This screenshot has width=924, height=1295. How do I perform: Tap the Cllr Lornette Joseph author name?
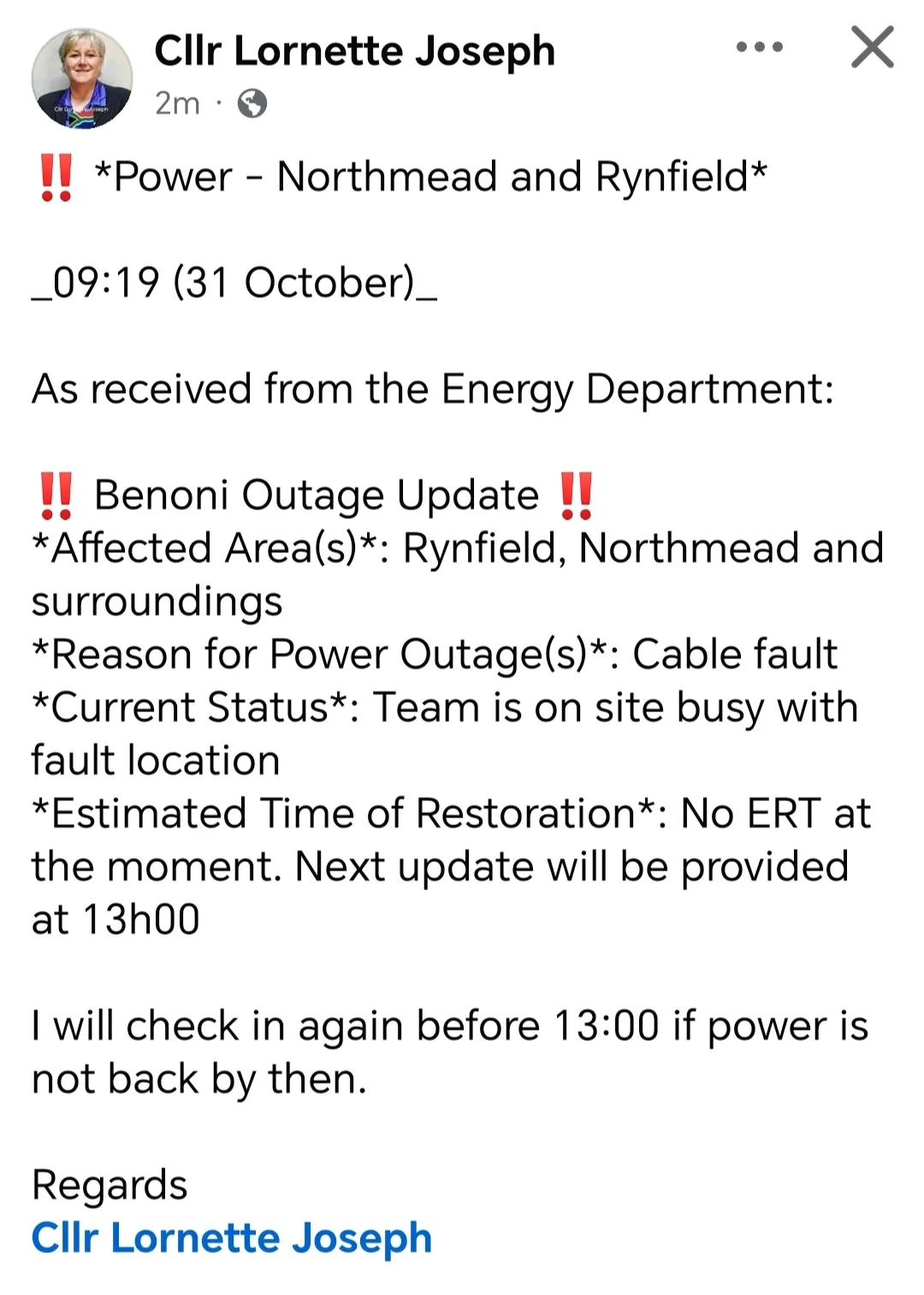click(355, 51)
